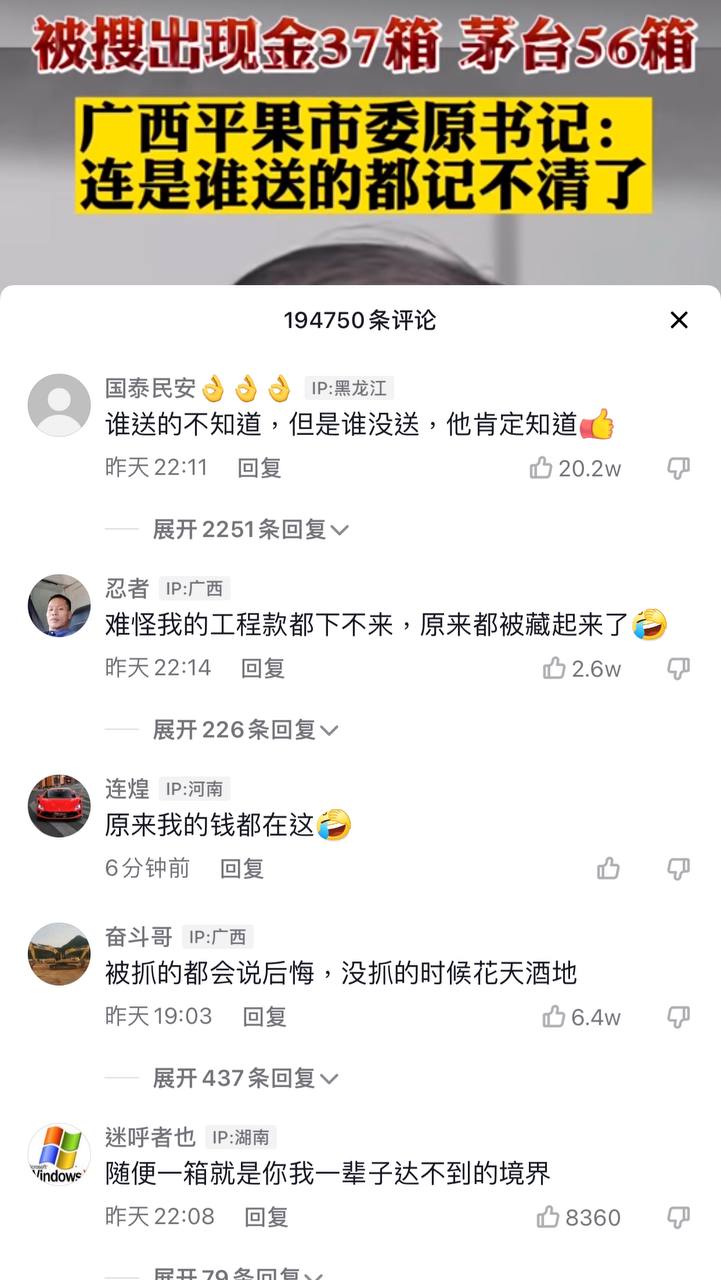Reply to 迷呼者也's comment
This screenshot has height=1280, width=721.
click(267, 1217)
